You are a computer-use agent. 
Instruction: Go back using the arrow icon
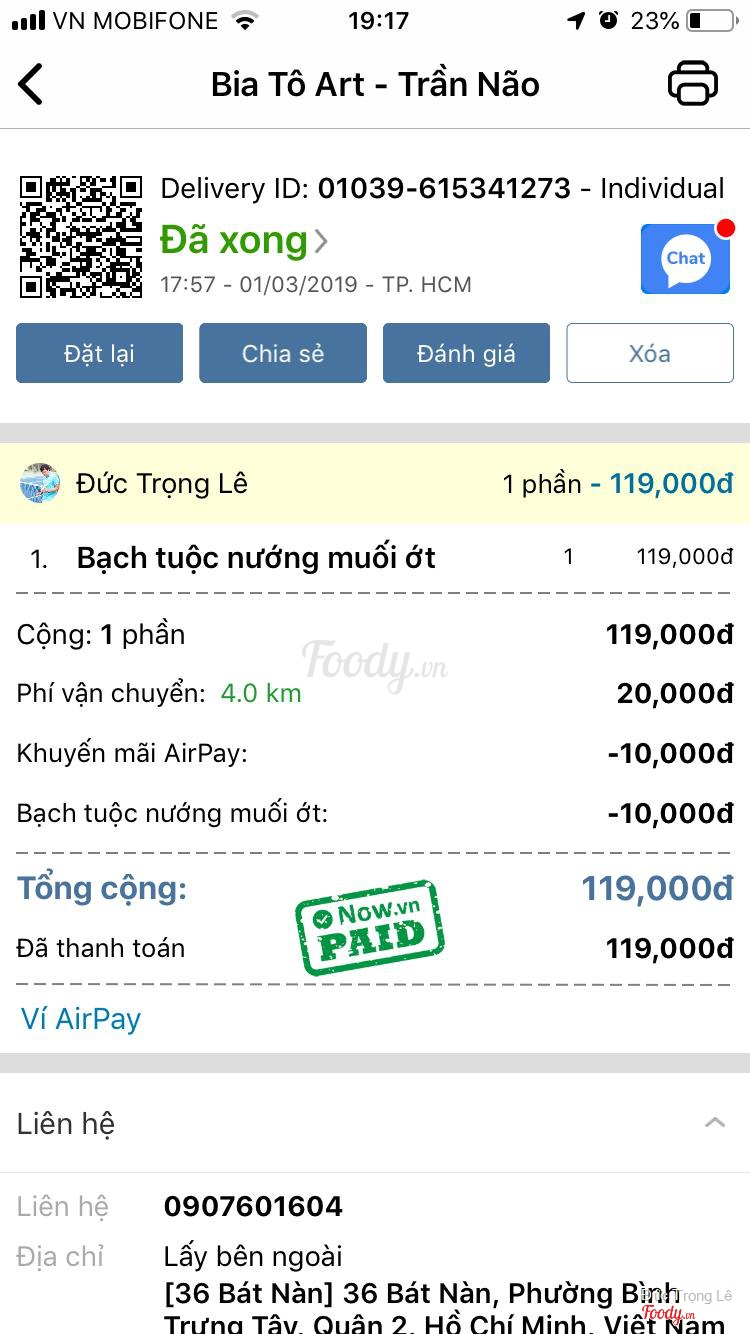(x=32, y=84)
